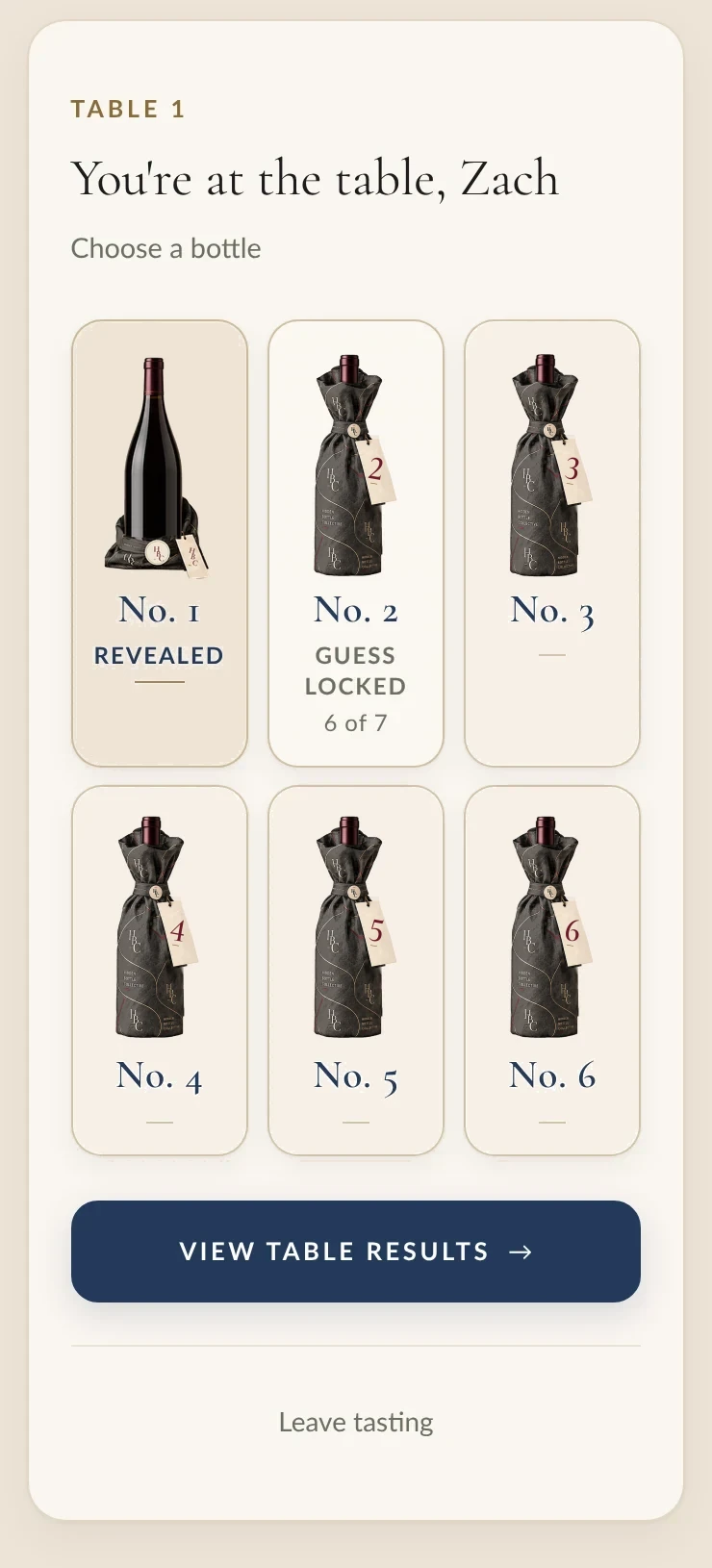The width and height of the screenshot is (712, 1568).
Task: Tap bottle No. 6 card
Action: pos(552,970)
